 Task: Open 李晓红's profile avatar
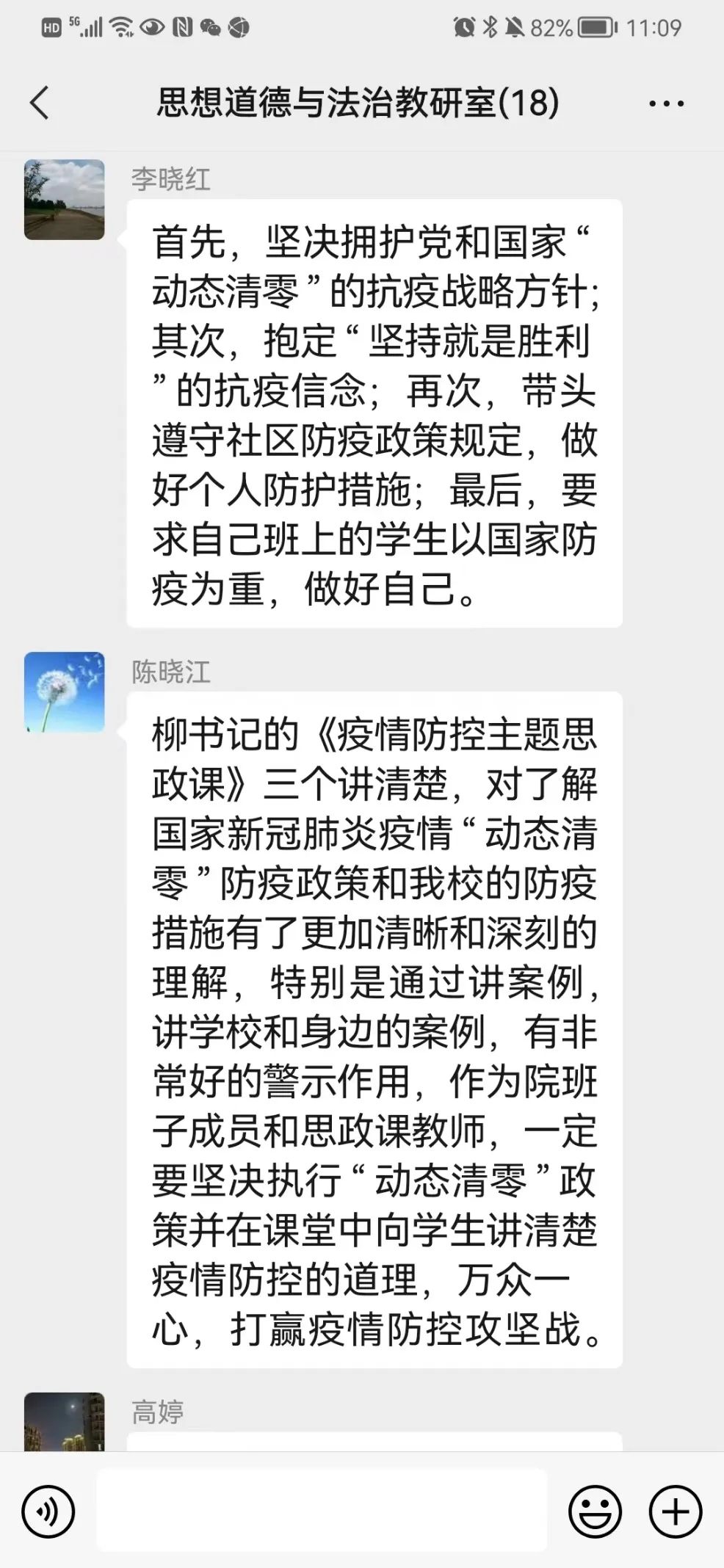(x=65, y=200)
